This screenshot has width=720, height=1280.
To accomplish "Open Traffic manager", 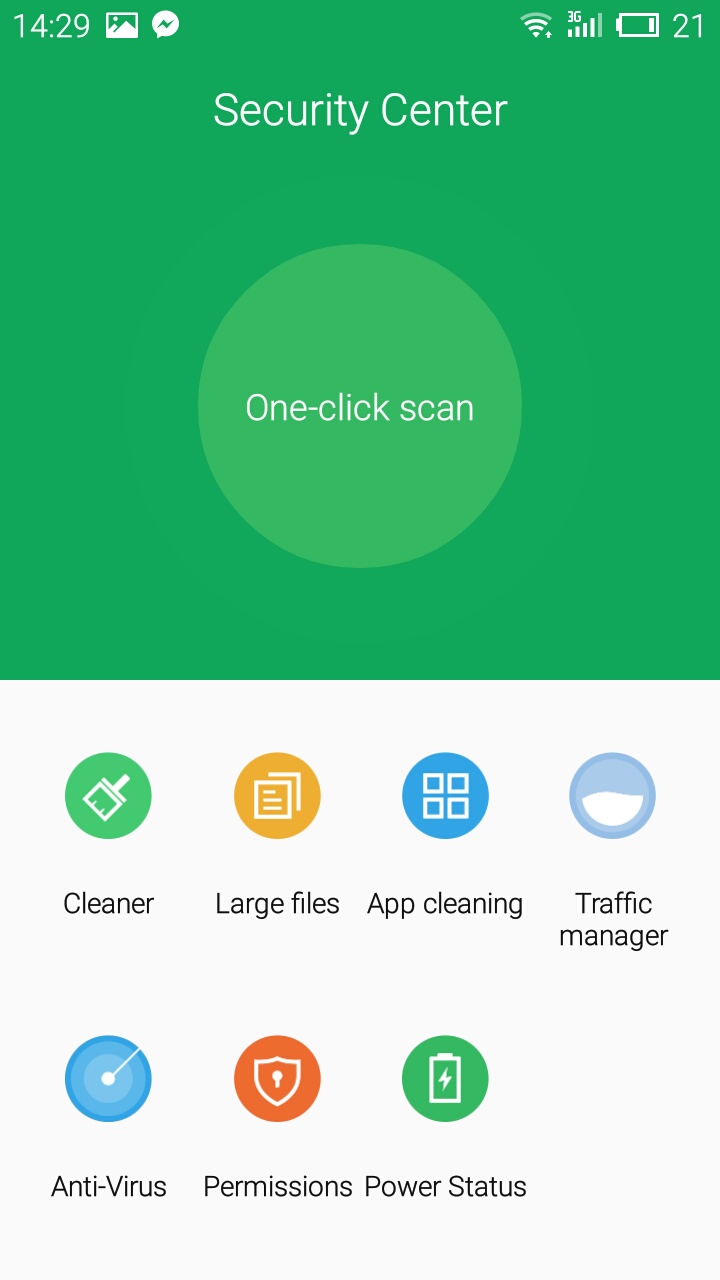I will (613, 796).
